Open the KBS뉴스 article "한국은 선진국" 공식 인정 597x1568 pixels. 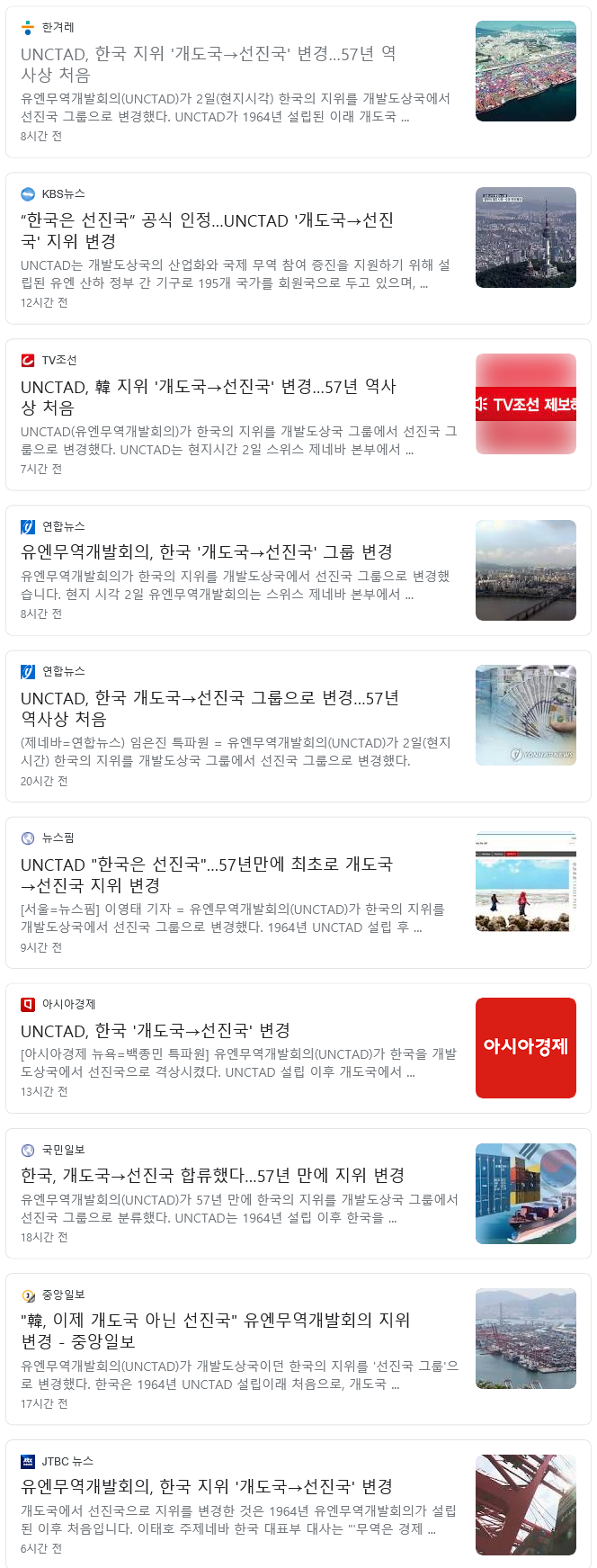pyautogui.click(x=208, y=231)
